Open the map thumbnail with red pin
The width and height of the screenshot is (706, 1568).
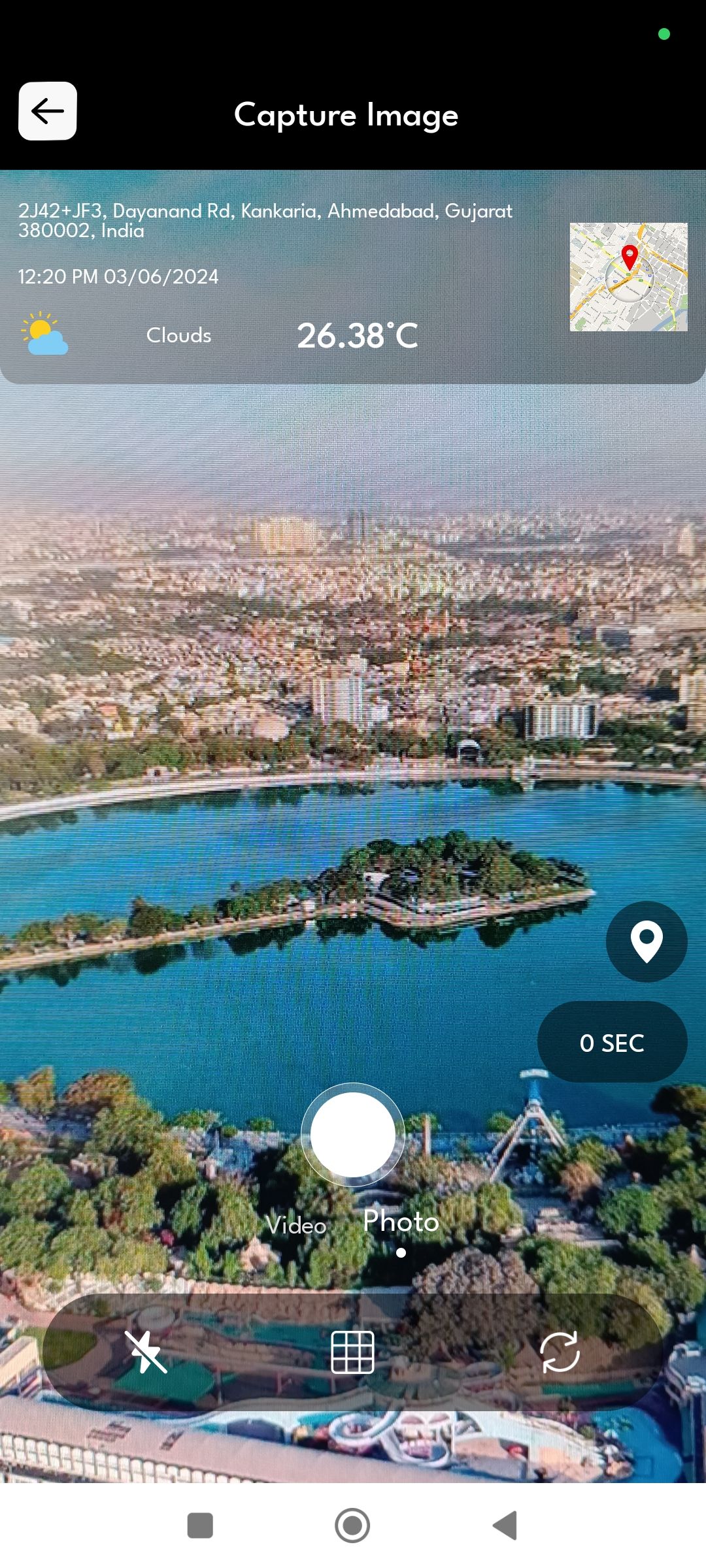628,277
